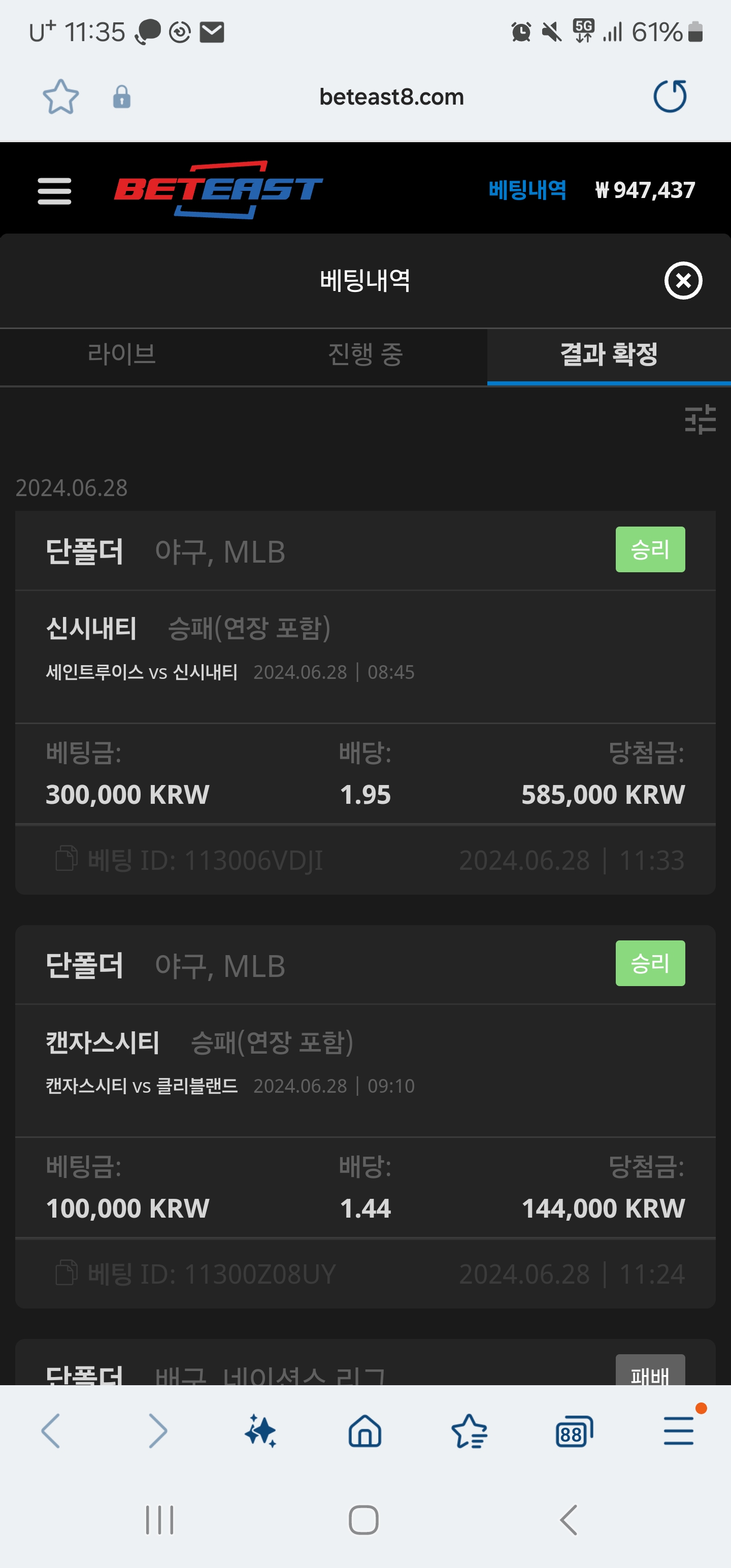Go to the browser home page
The image size is (731, 1568).
(364, 1430)
